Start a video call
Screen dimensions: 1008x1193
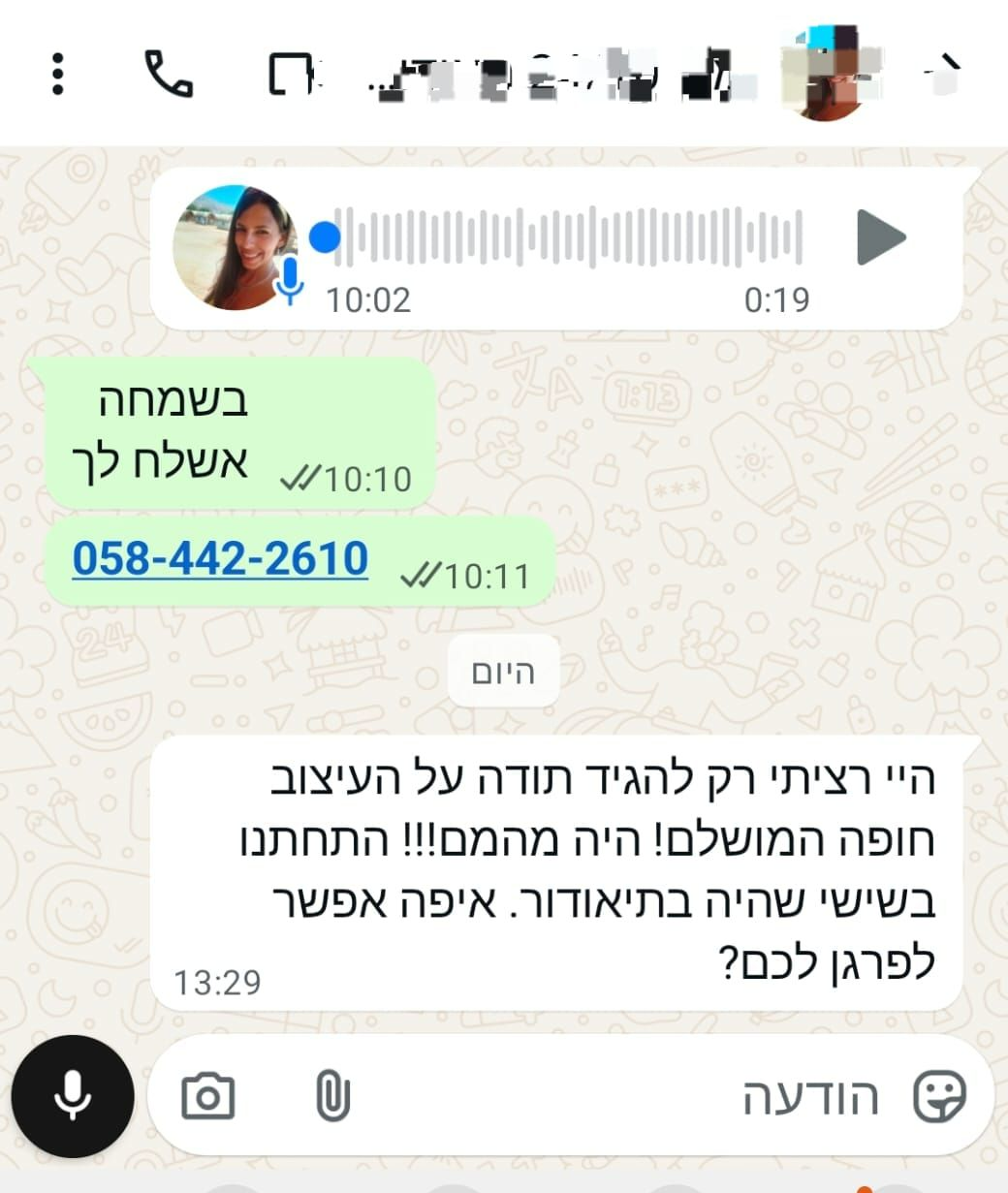(x=289, y=75)
